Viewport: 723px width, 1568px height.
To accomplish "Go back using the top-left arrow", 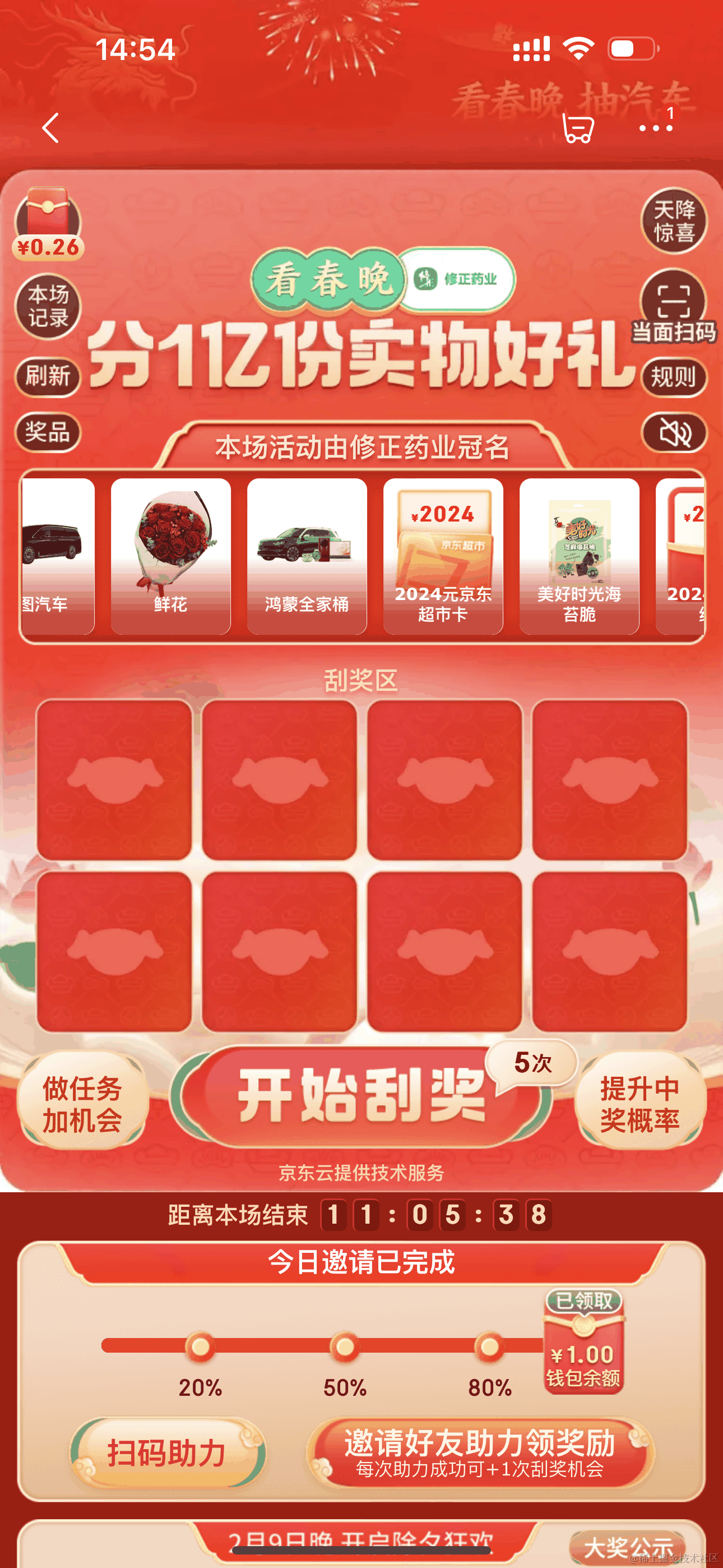I will click(x=50, y=128).
